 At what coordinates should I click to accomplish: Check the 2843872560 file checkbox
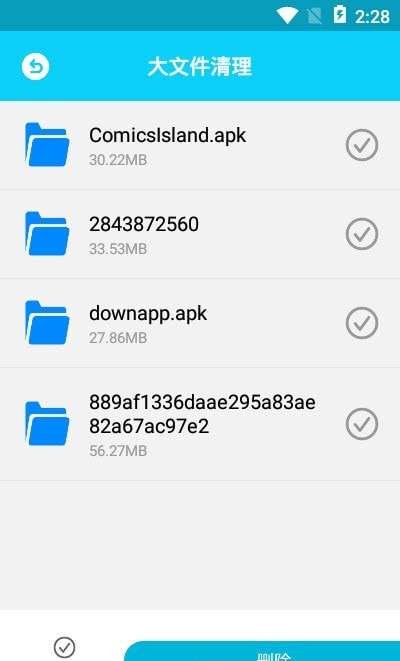(362, 234)
